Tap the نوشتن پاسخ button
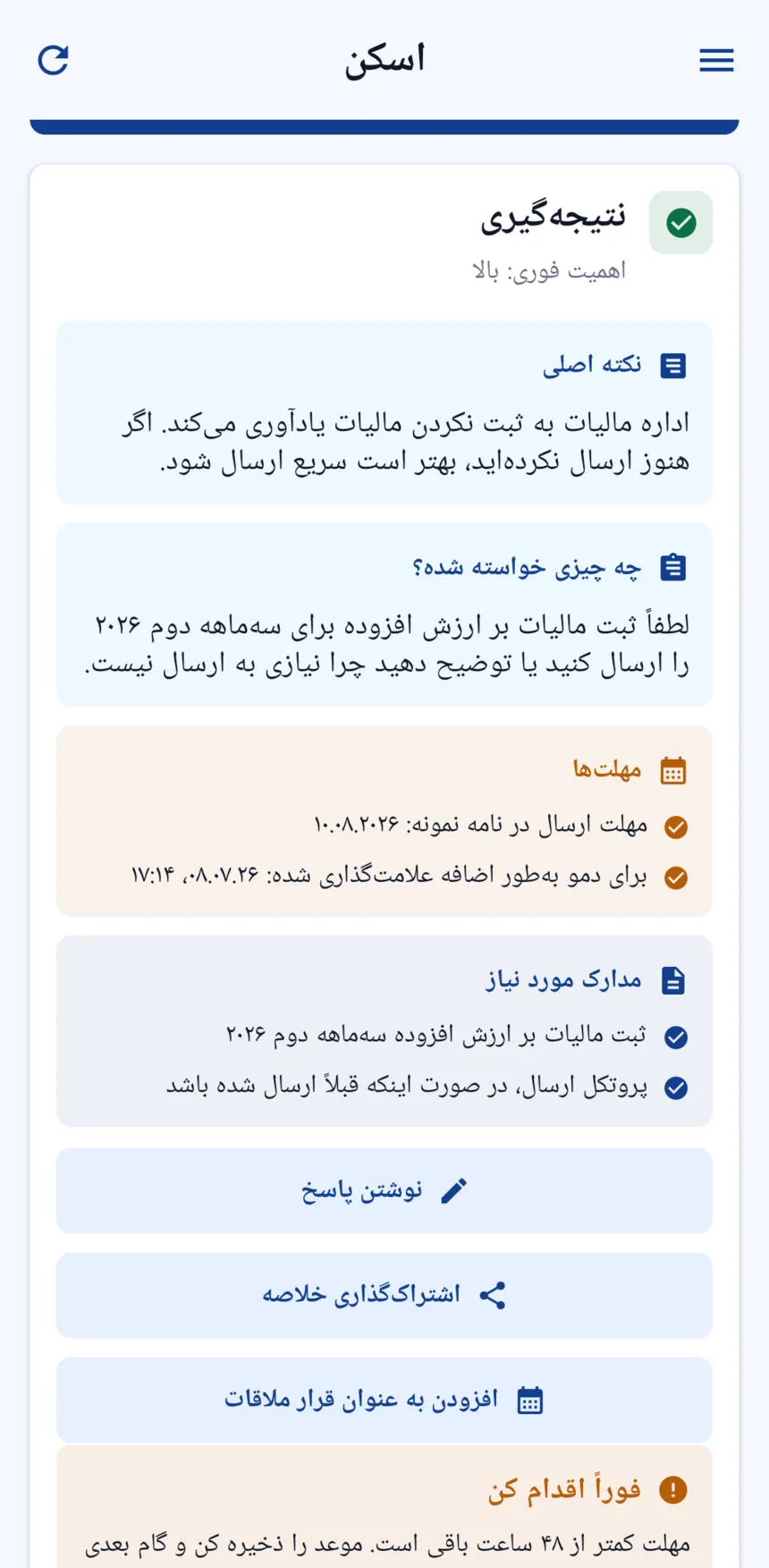This screenshot has width=769, height=1568. [x=384, y=1191]
